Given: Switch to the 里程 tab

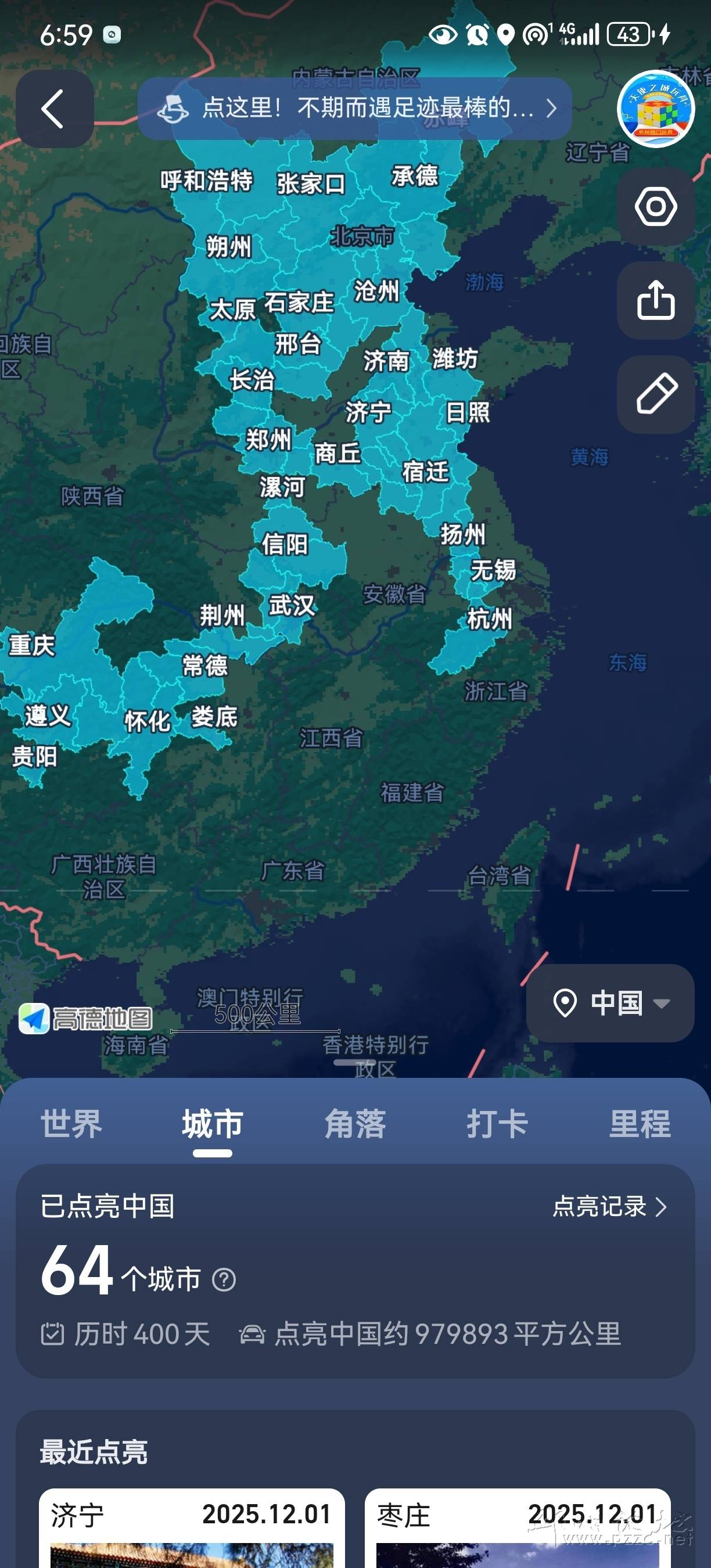Looking at the screenshot, I should 640,1124.
